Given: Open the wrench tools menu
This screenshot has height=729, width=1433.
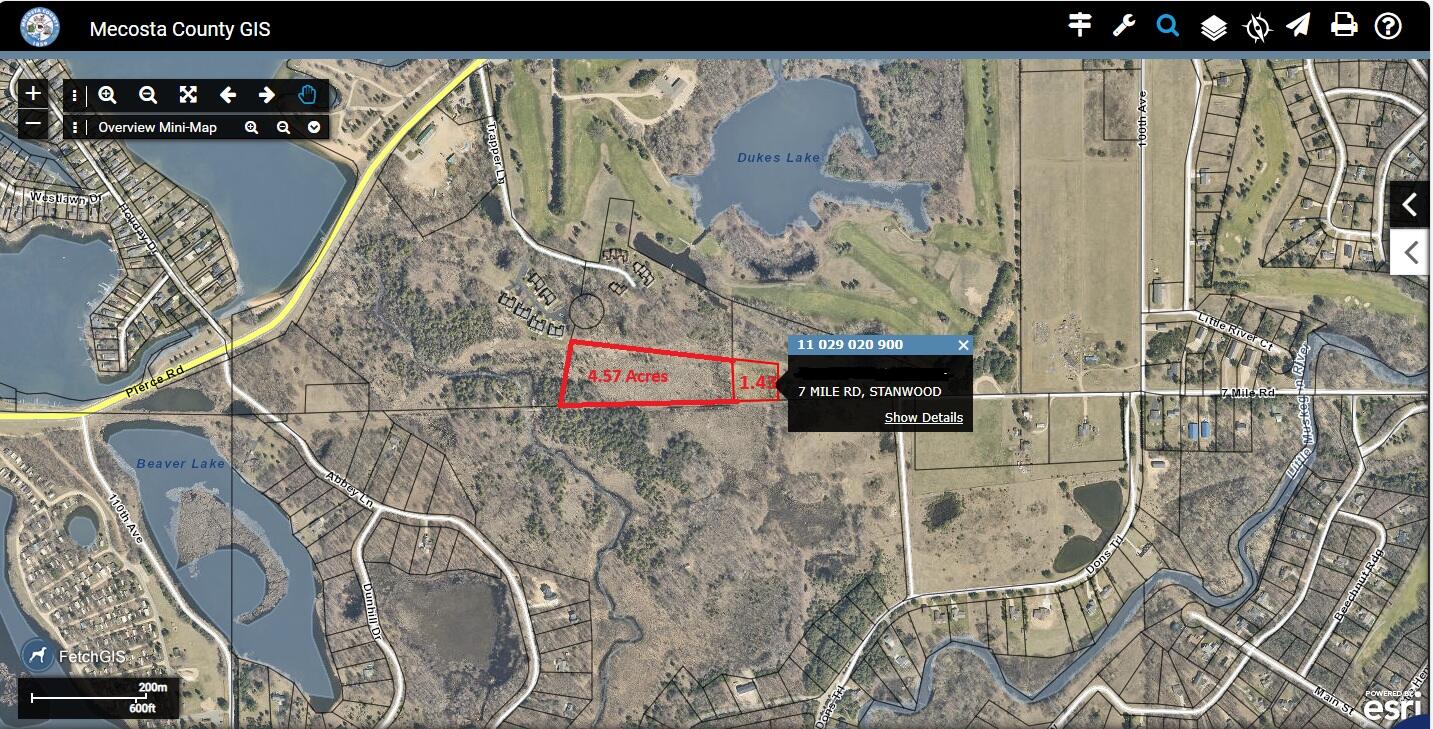Looking at the screenshot, I should (1124, 26).
